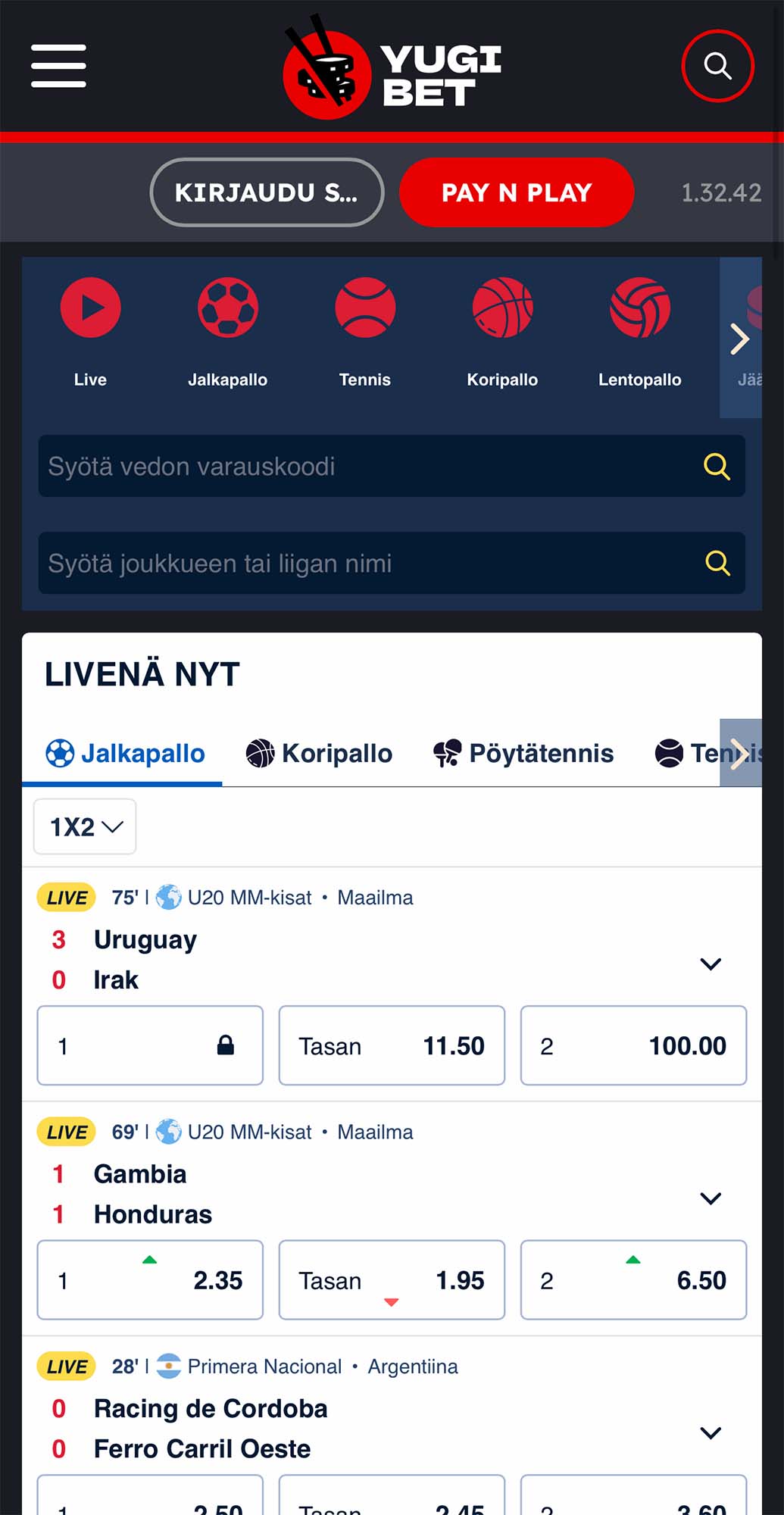Tap the Kirjaudu sisään login button
The image size is (784, 1515).
pyautogui.click(x=267, y=192)
